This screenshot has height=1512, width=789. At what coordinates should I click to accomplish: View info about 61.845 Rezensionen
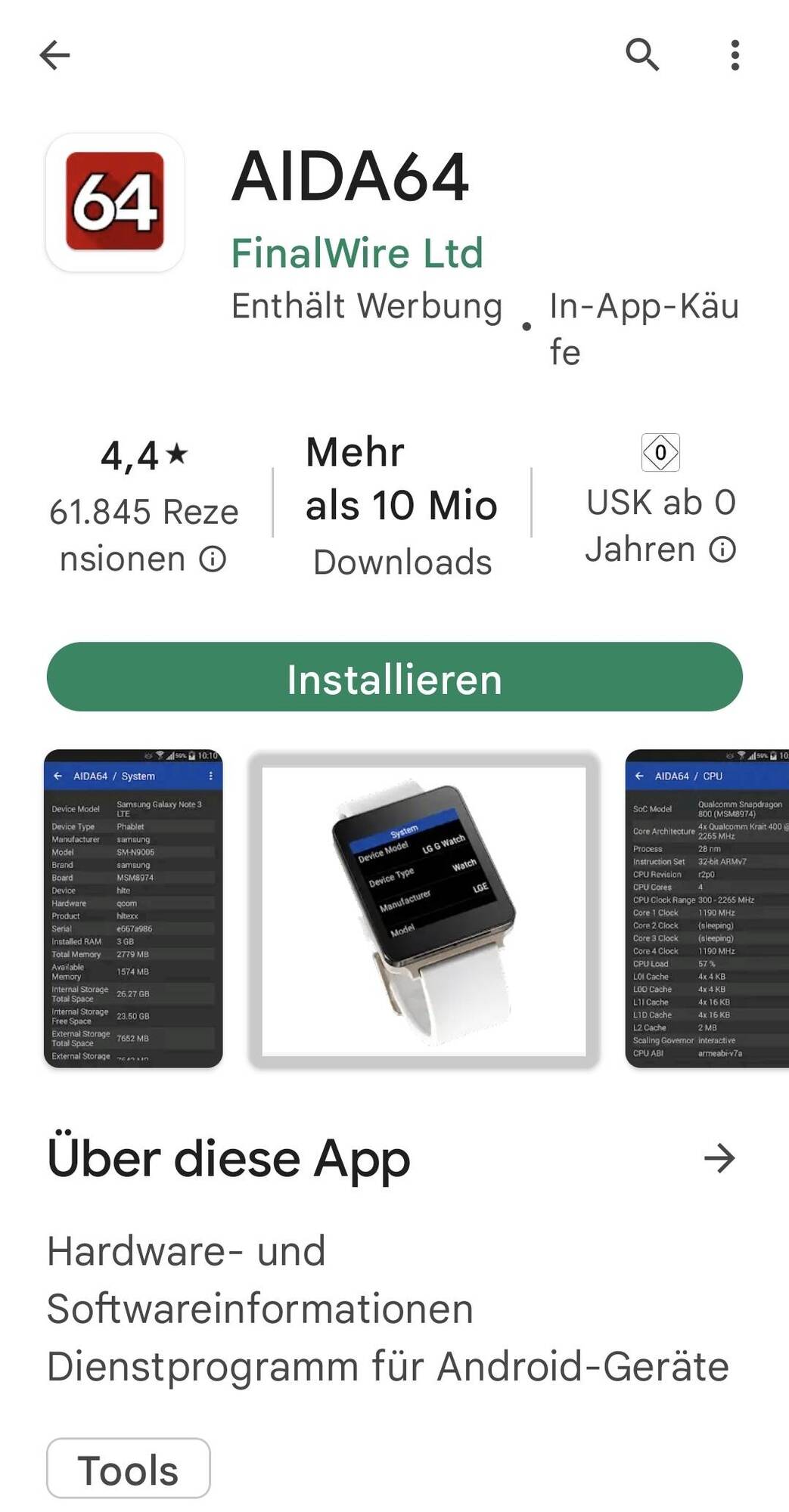click(213, 559)
